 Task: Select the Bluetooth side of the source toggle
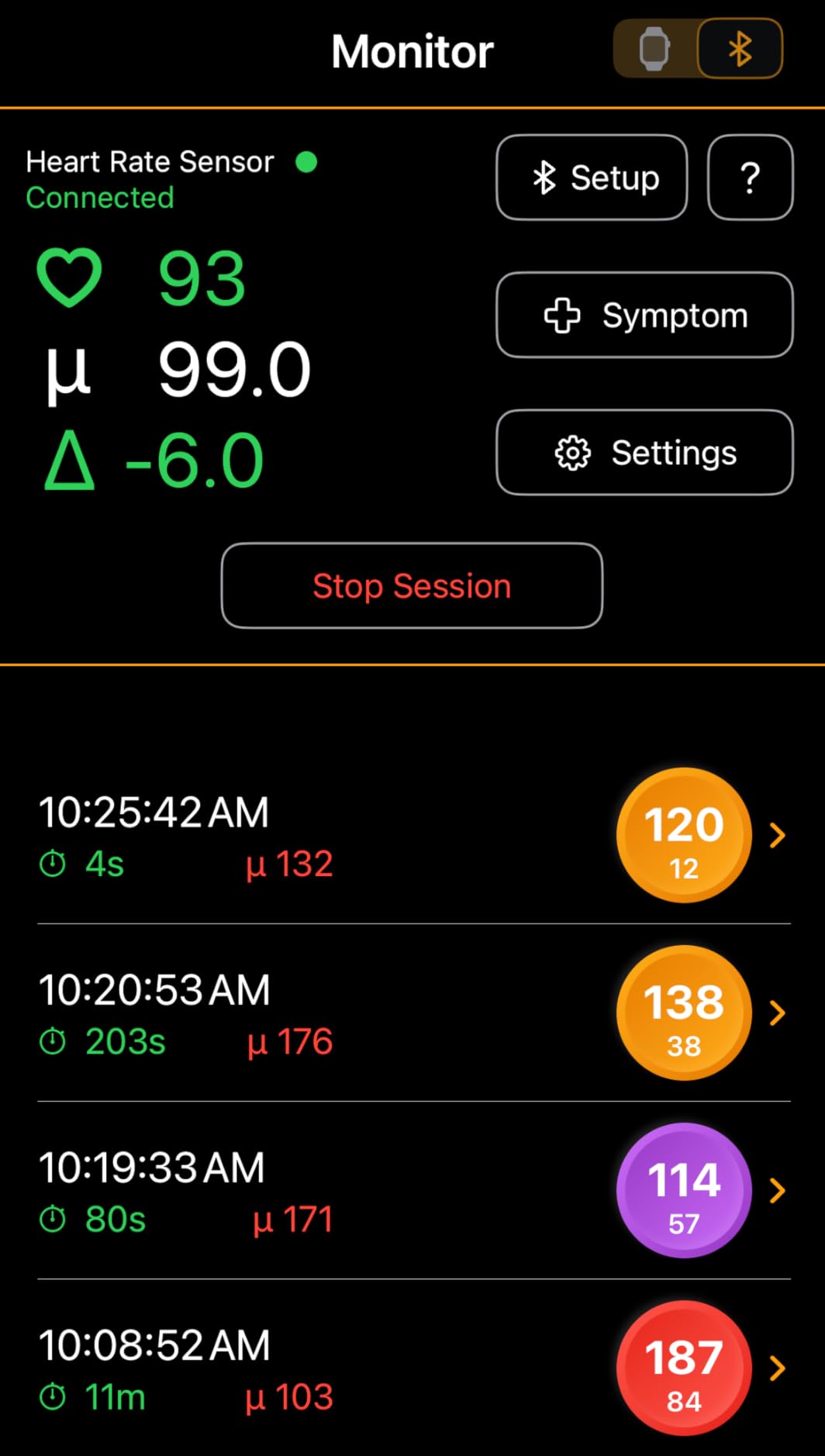[739, 49]
